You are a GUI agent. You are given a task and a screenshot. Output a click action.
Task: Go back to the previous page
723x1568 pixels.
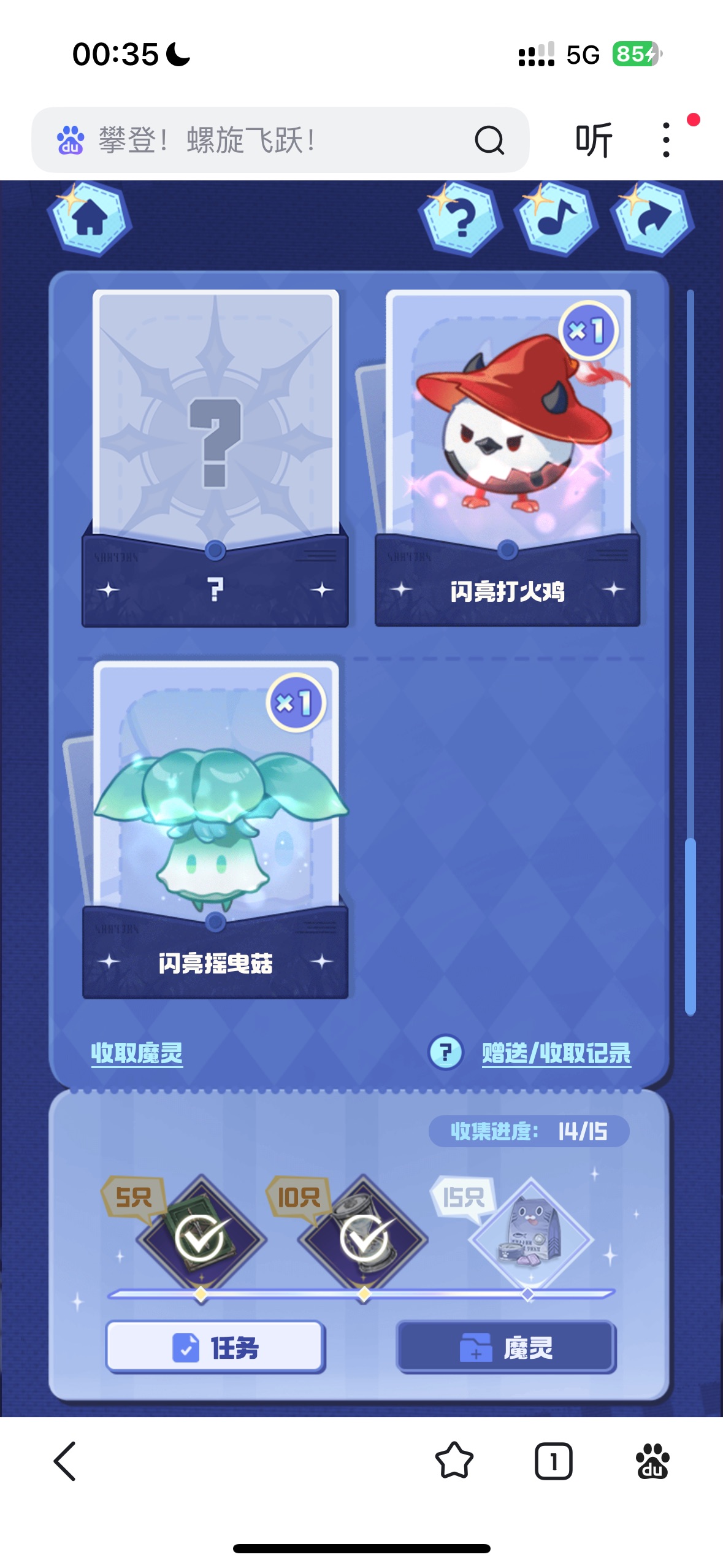(x=65, y=1461)
